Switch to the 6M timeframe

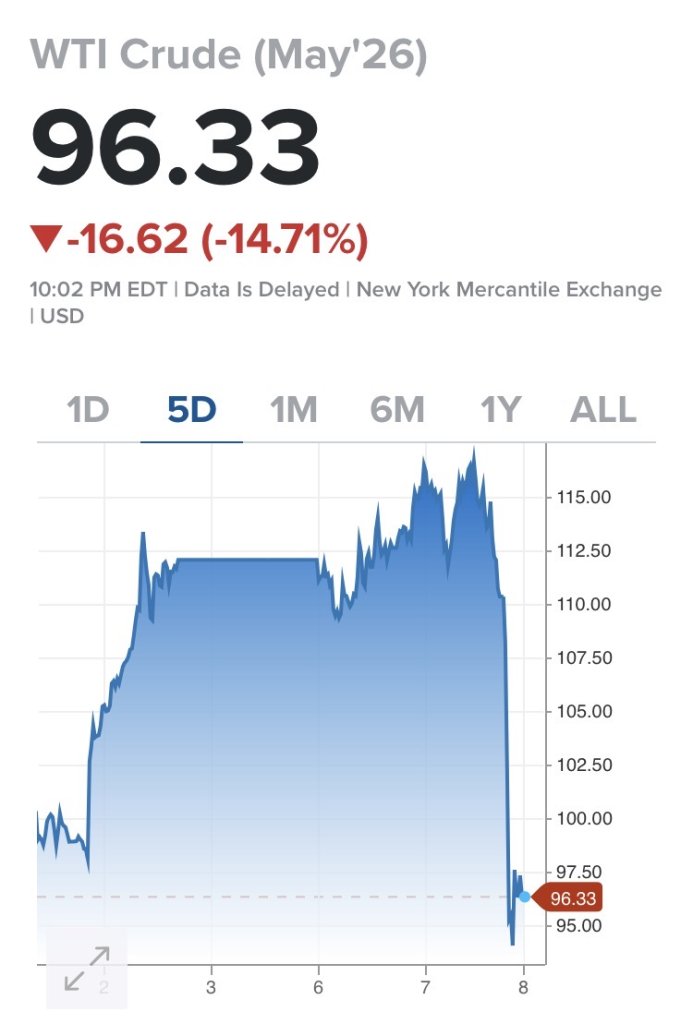click(397, 410)
